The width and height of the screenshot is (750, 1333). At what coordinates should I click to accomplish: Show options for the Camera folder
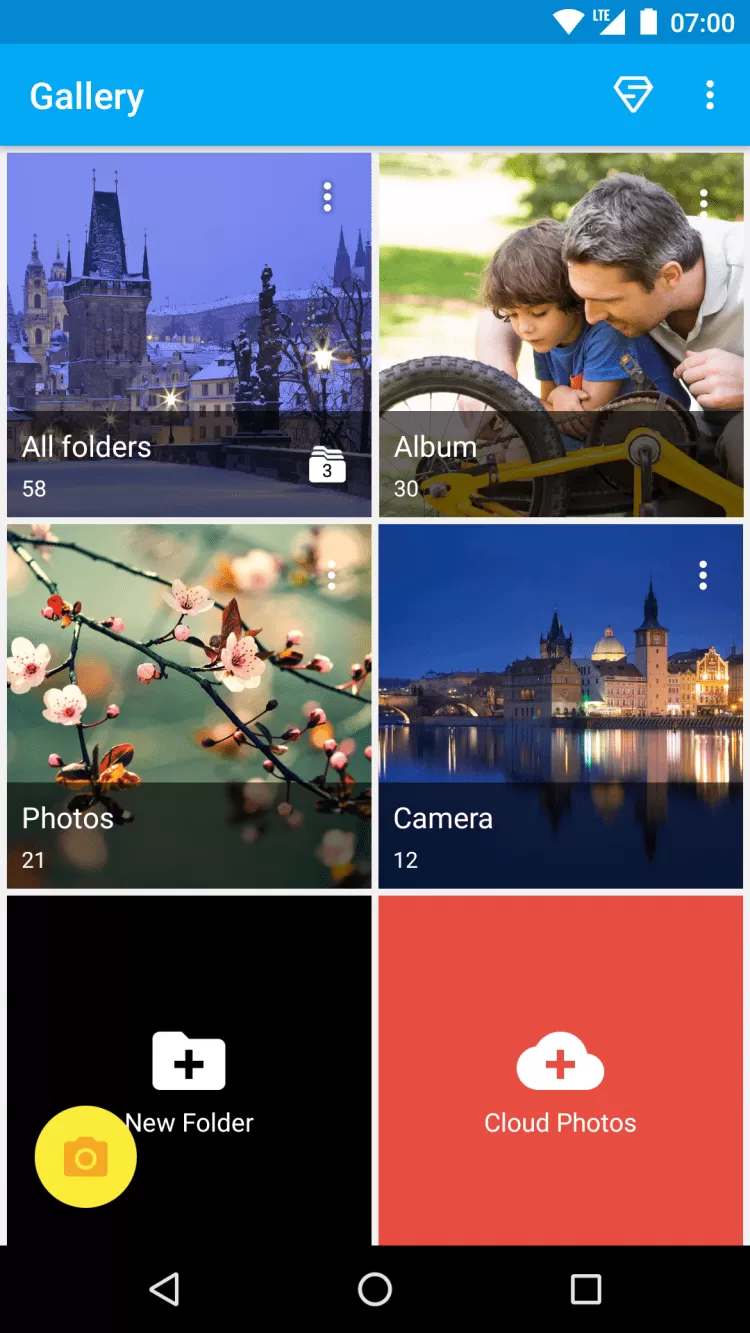pos(703,575)
